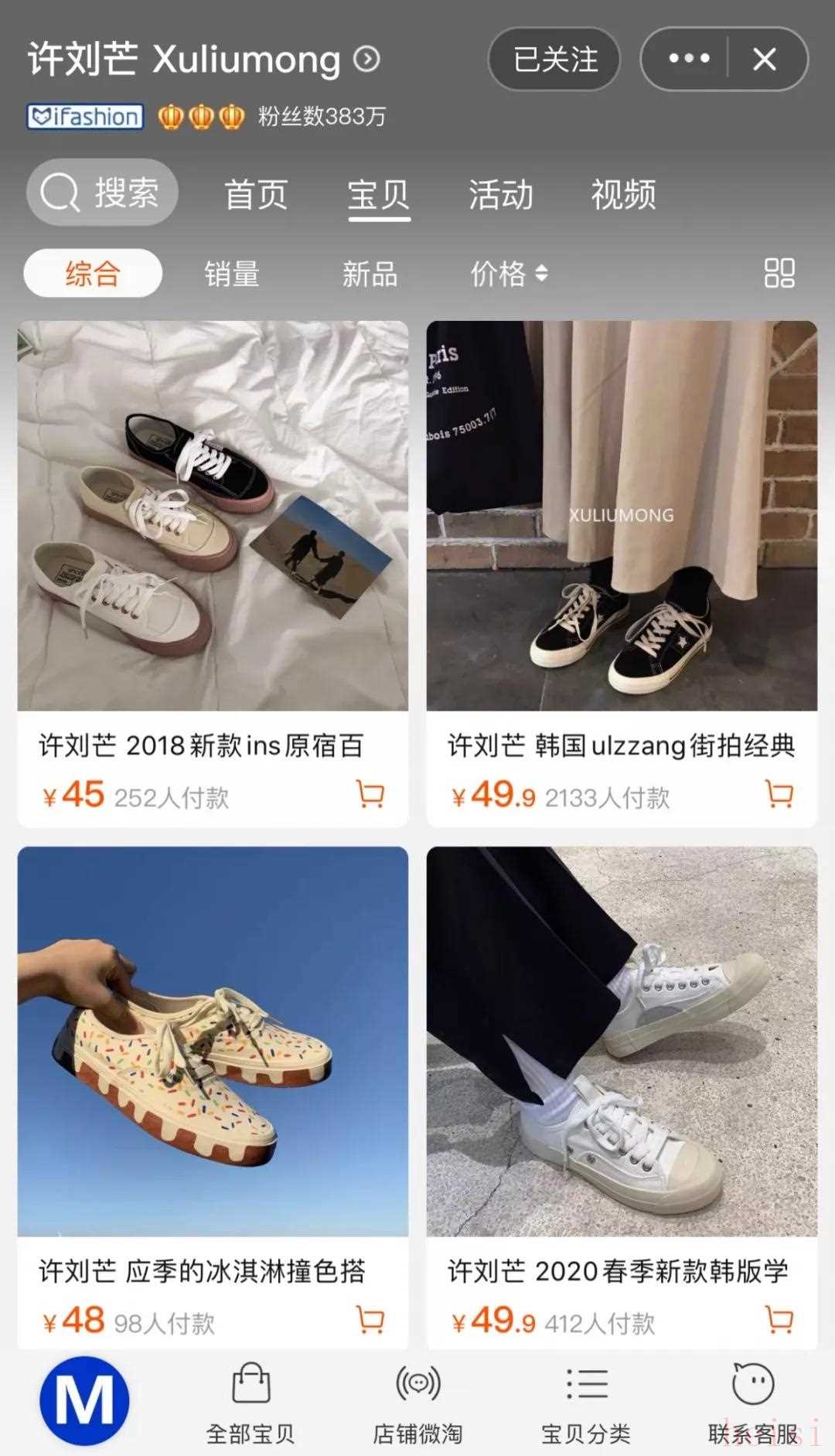Show 新品 new arrivals
This screenshot has height=1456, width=835.
[x=370, y=274]
